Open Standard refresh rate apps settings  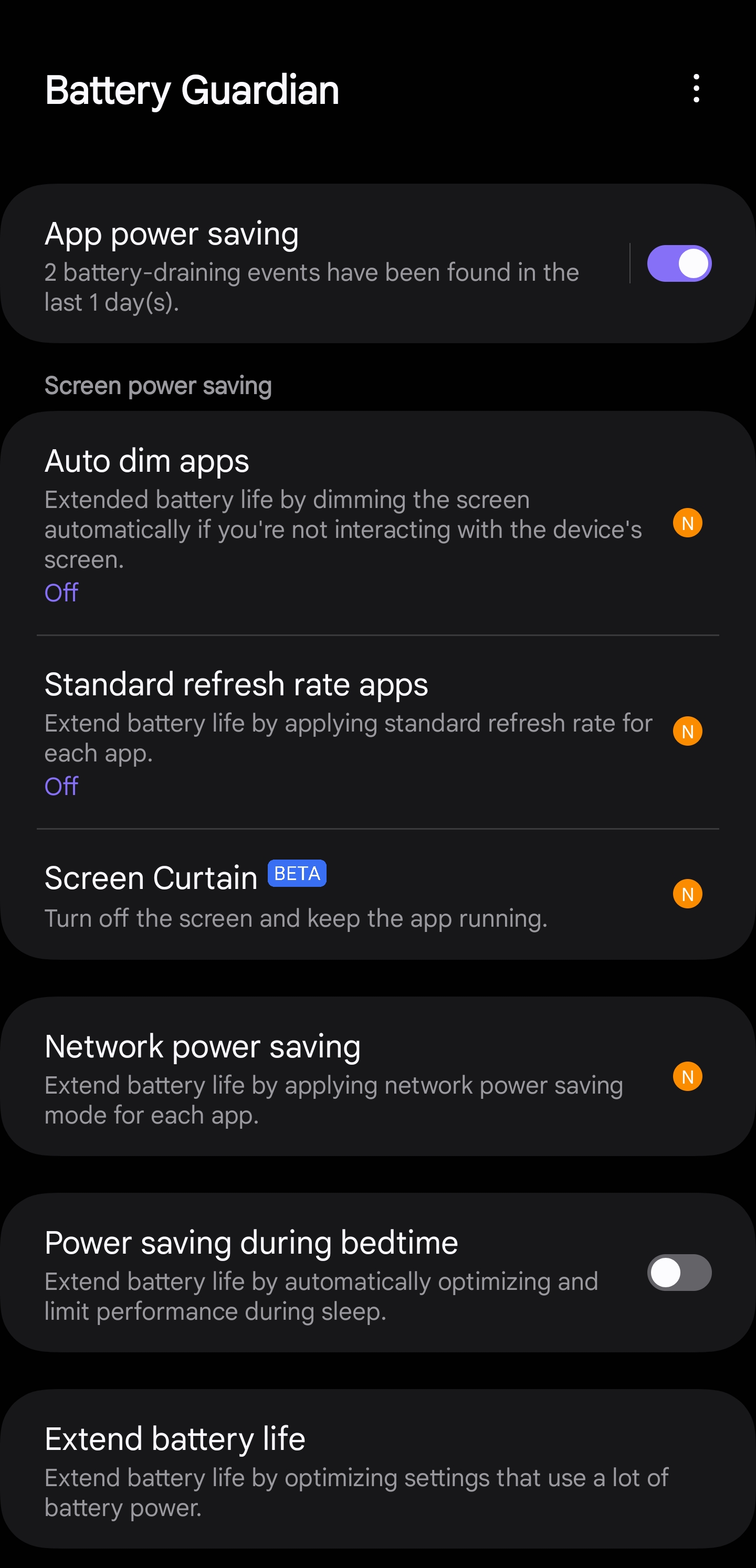click(x=304, y=730)
